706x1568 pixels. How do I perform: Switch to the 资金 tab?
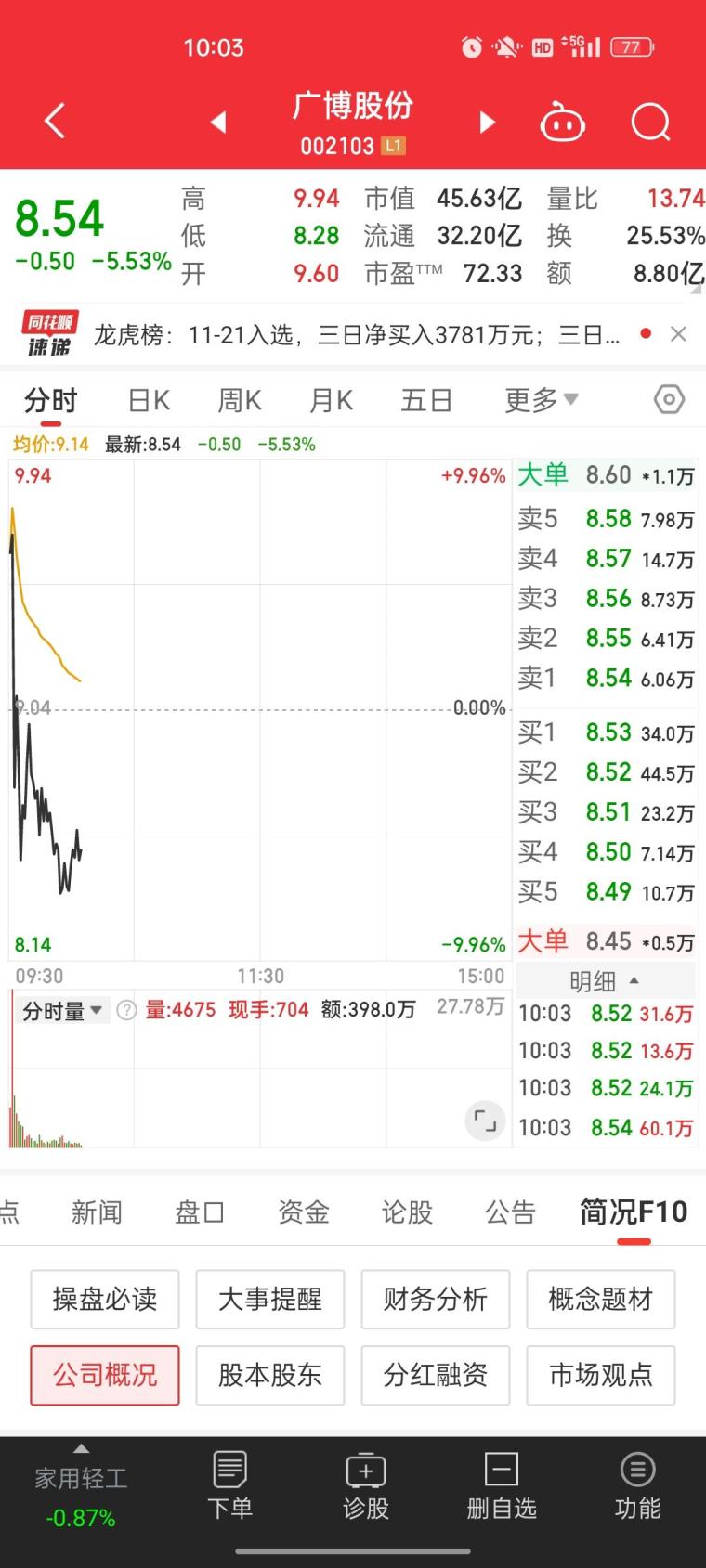pyautogui.click(x=304, y=1212)
